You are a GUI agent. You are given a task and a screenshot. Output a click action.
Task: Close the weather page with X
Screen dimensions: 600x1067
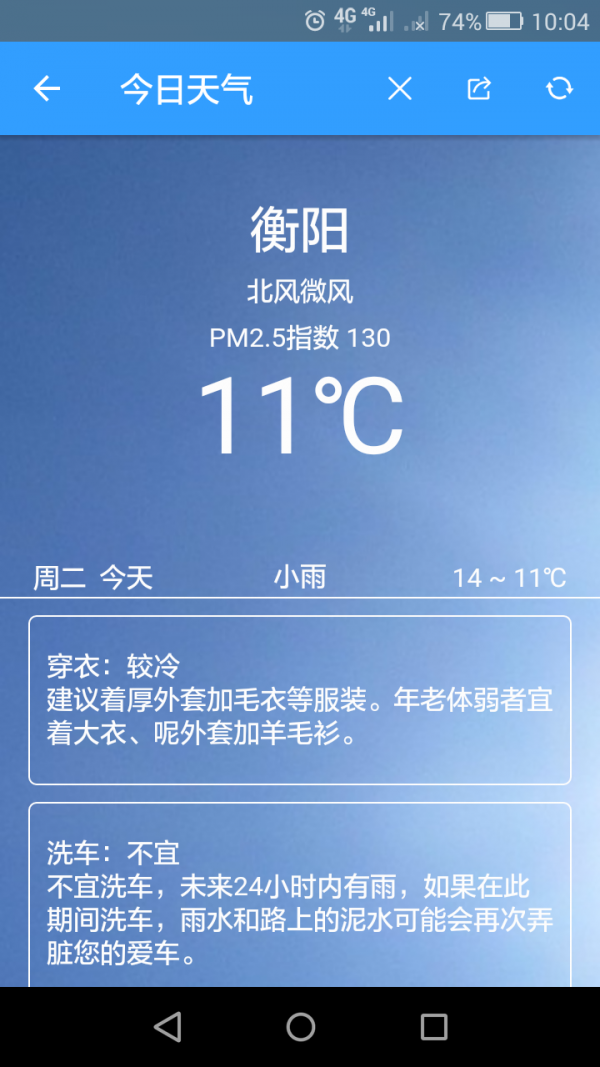click(399, 88)
